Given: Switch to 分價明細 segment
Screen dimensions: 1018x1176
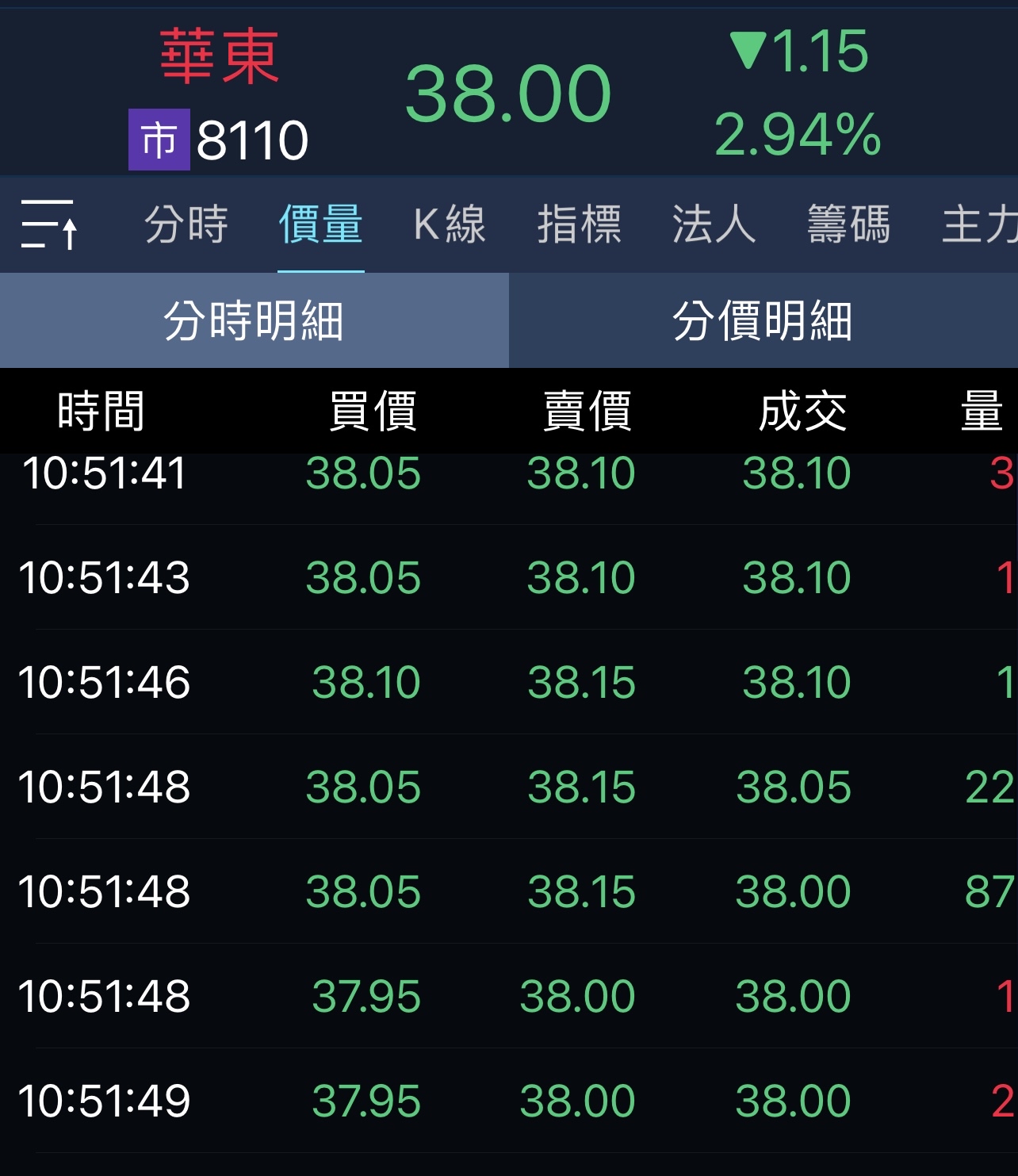Looking at the screenshot, I should [763, 321].
